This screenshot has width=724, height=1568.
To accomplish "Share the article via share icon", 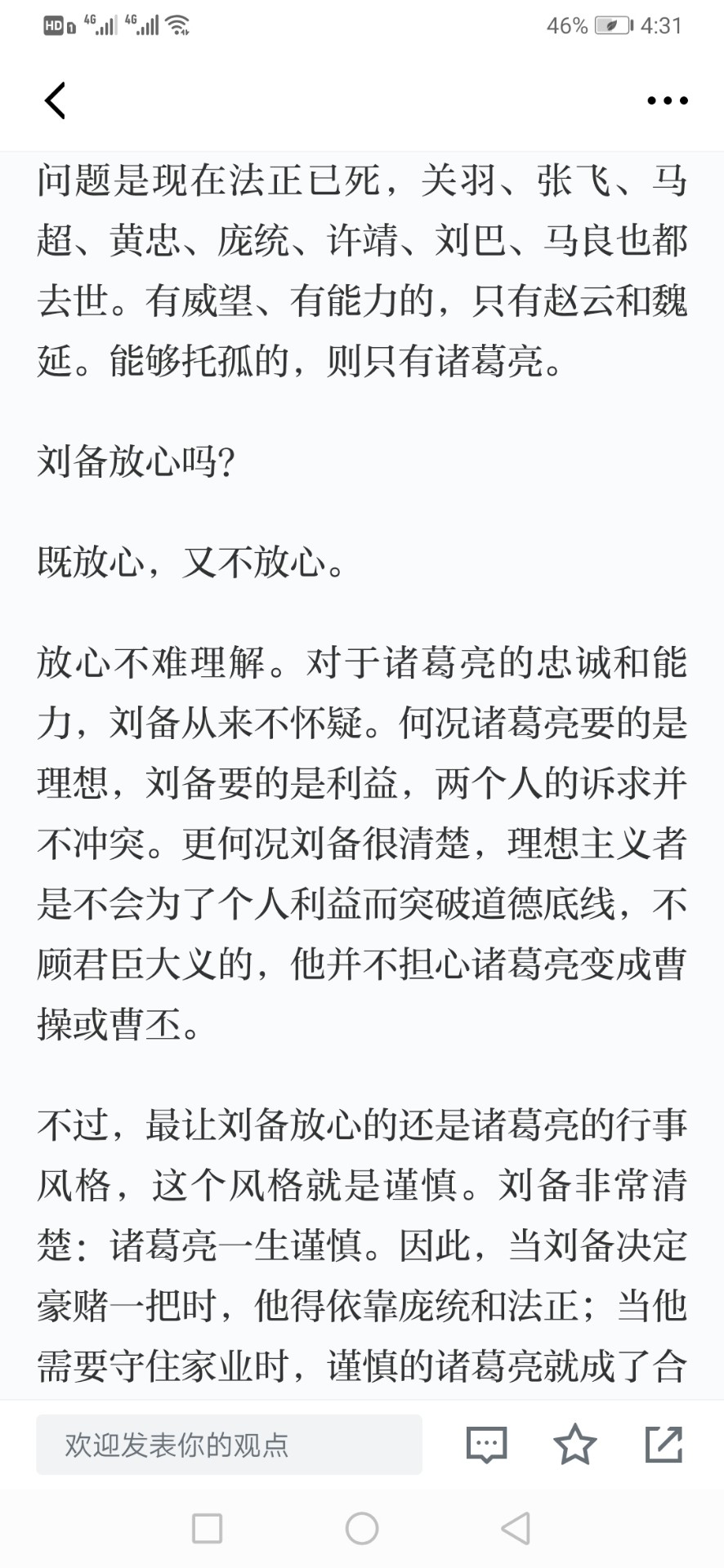I will pos(664,1444).
